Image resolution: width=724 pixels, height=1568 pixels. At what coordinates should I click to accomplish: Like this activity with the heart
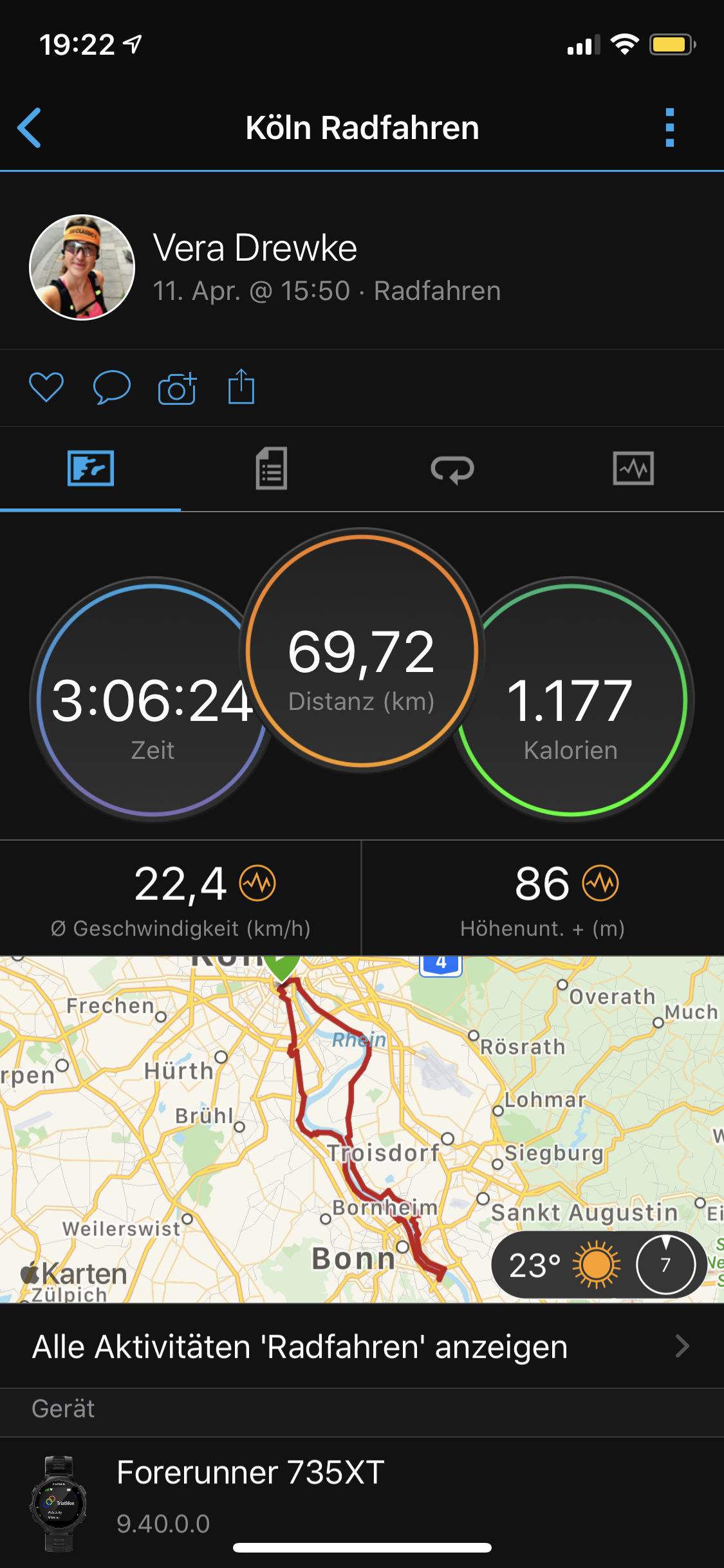(x=46, y=387)
